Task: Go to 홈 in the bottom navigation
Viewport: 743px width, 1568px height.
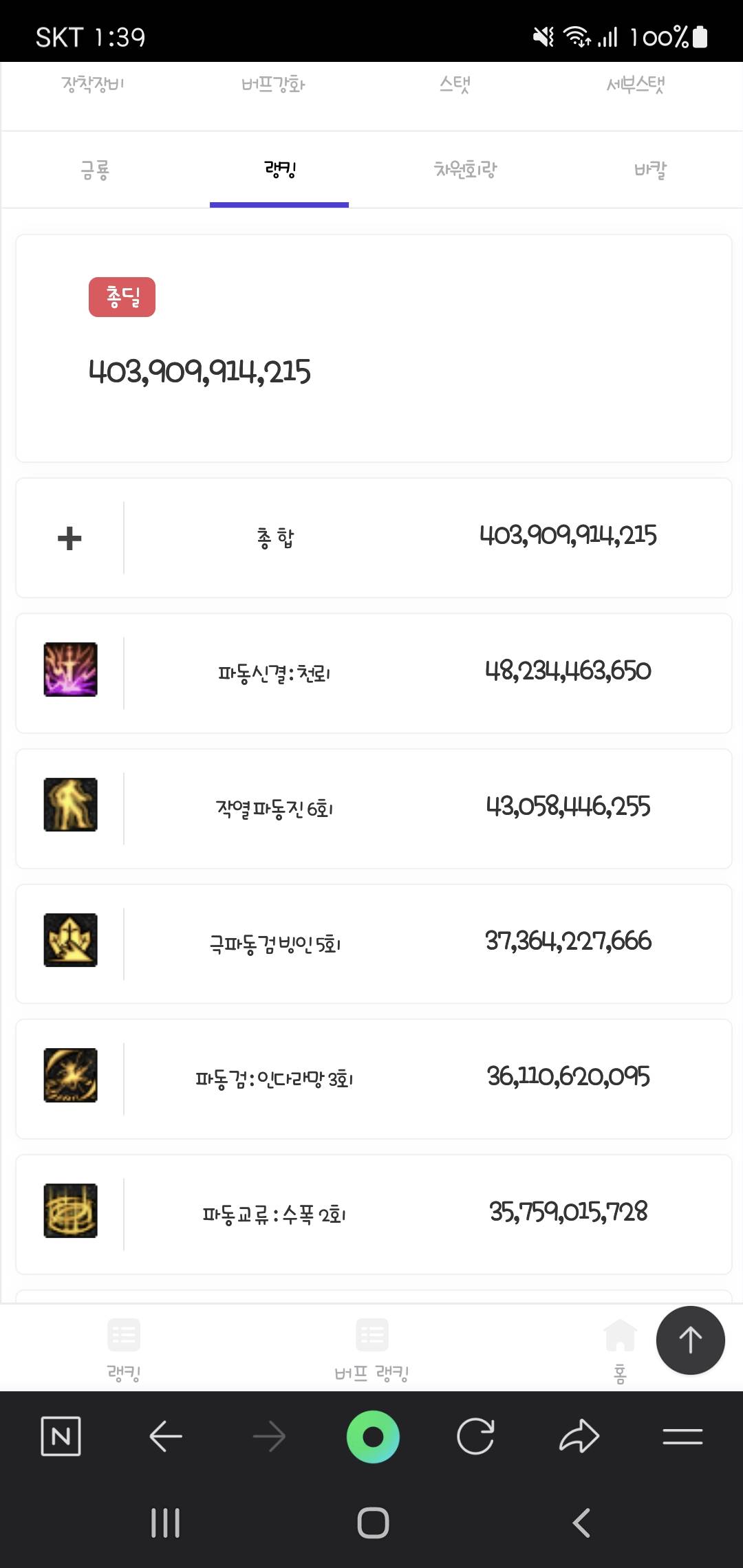Action: point(619,1349)
